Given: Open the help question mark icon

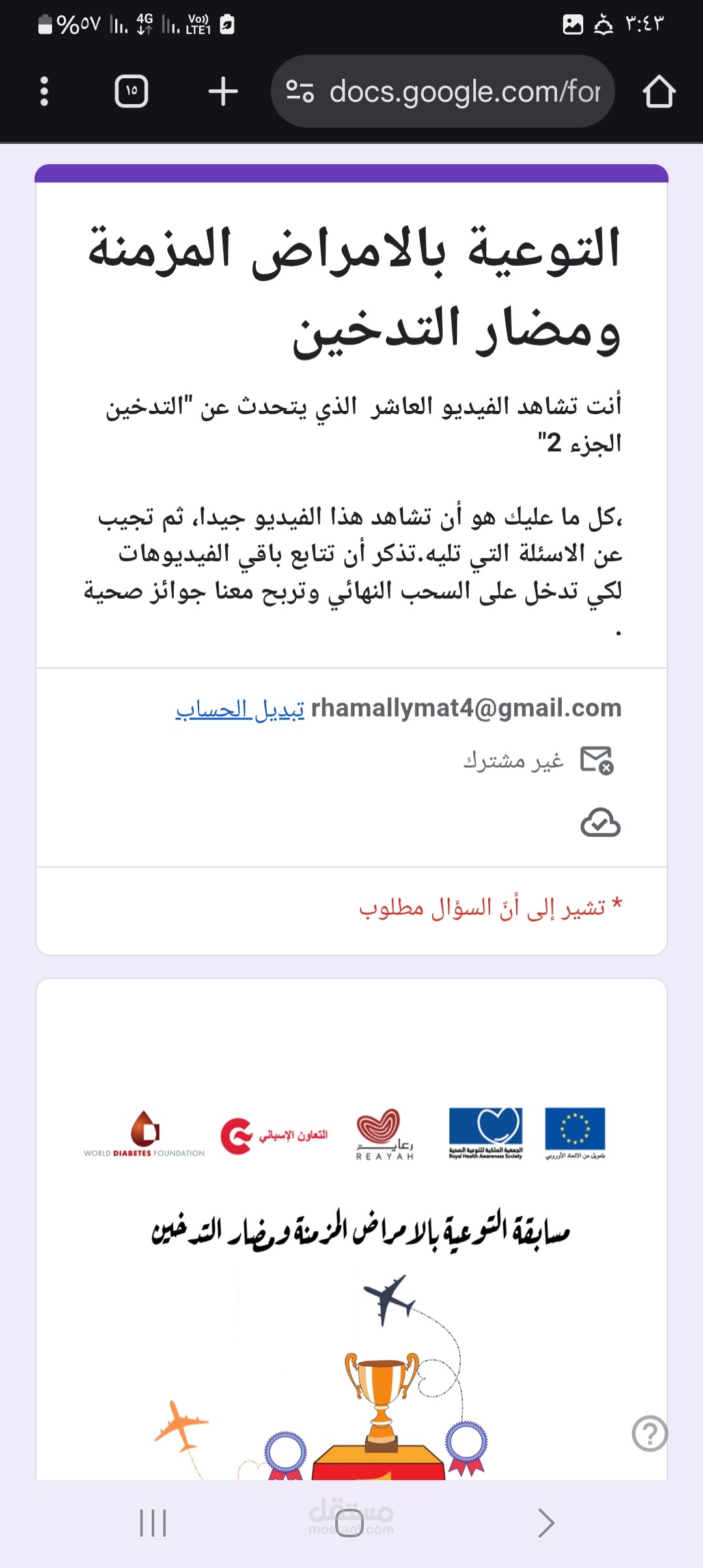Looking at the screenshot, I should pyautogui.click(x=650, y=1433).
